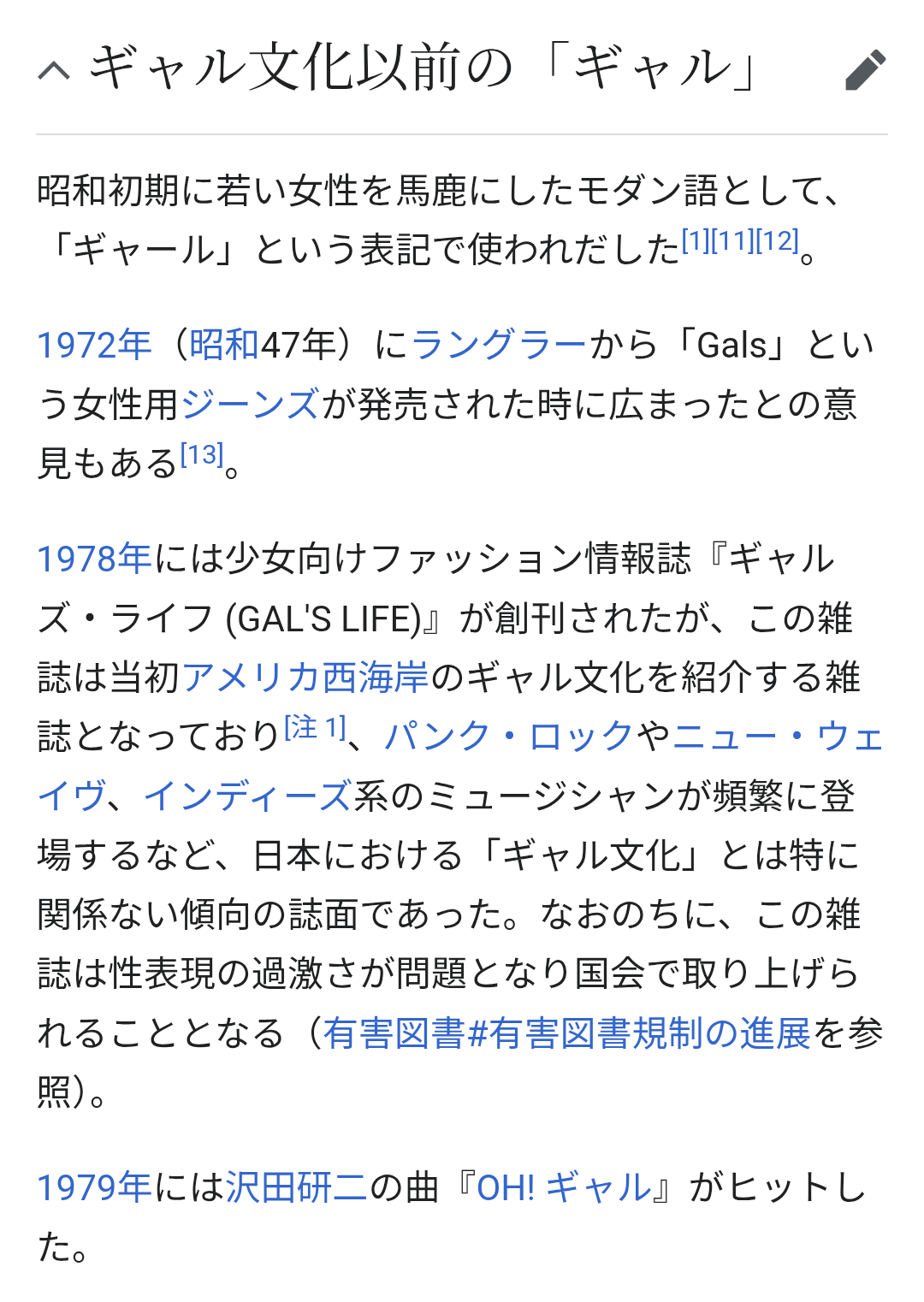This screenshot has width=924, height=1302.
Task: Open the 1972年 link
Action: (x=94, y=346)
